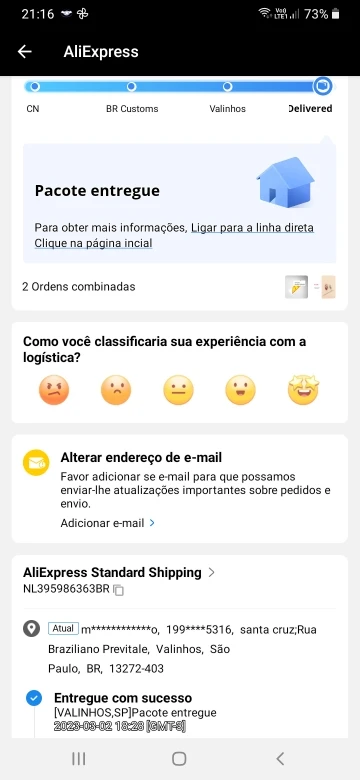The width and height of the screenshot is (360, 780).
Task: Rate logistics with the angry face
Action: [54, 390]
